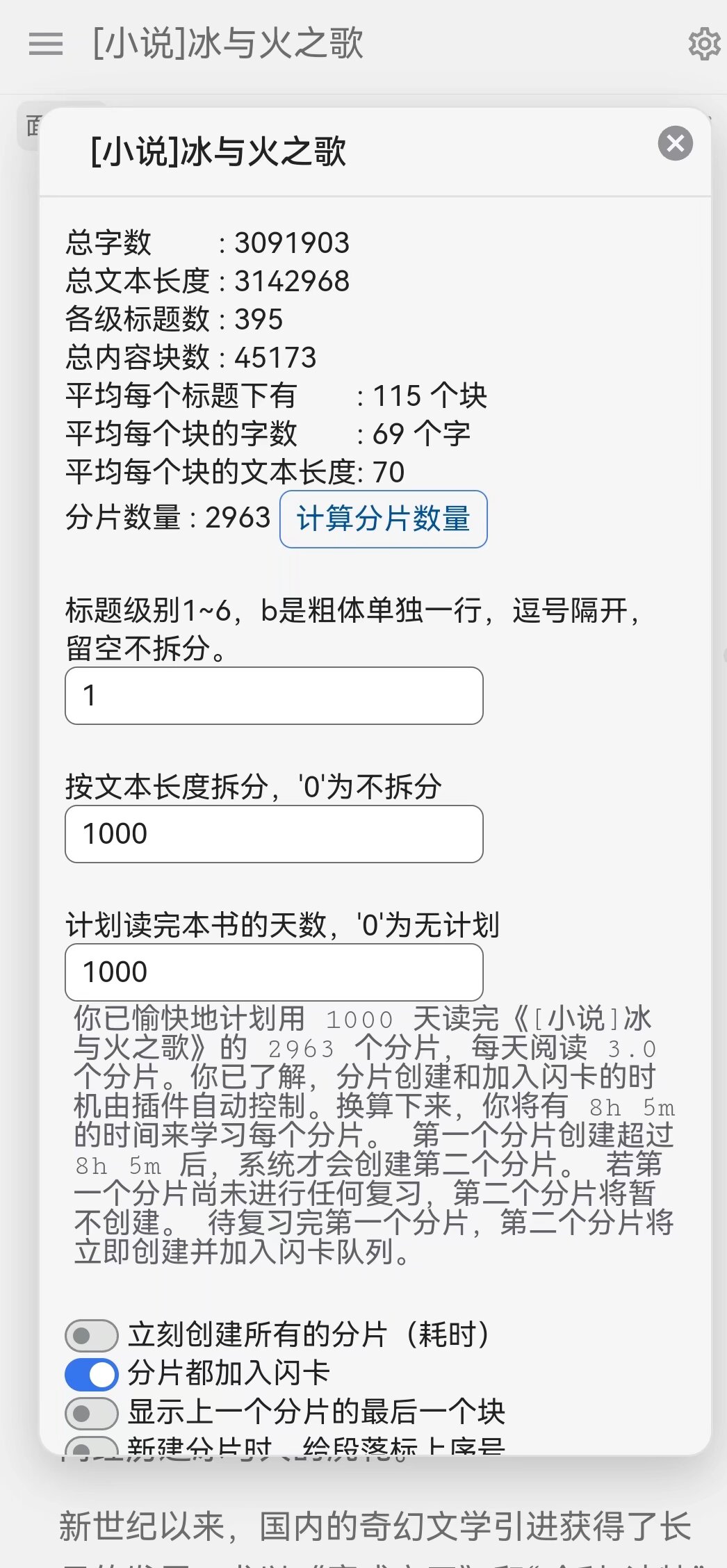Open the settings gear icon

pyautogui.click(x=703, y=44)
